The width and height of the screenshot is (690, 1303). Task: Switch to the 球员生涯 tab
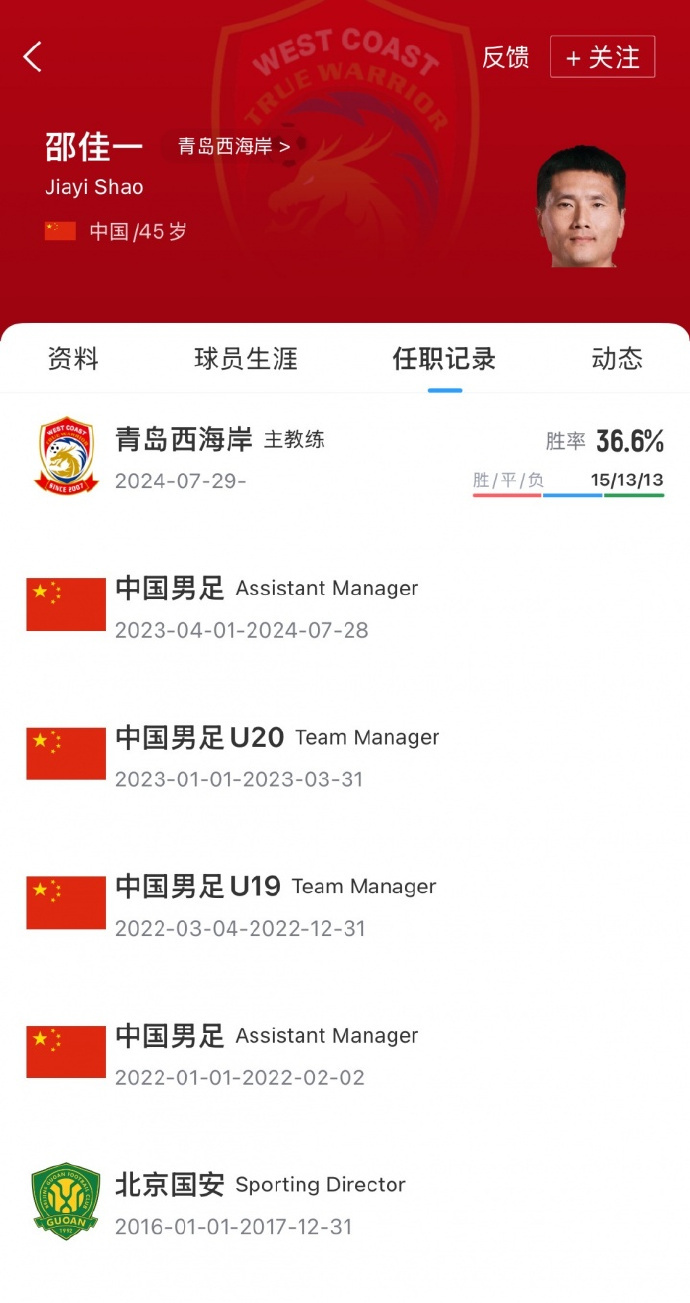tap(246, 359)
